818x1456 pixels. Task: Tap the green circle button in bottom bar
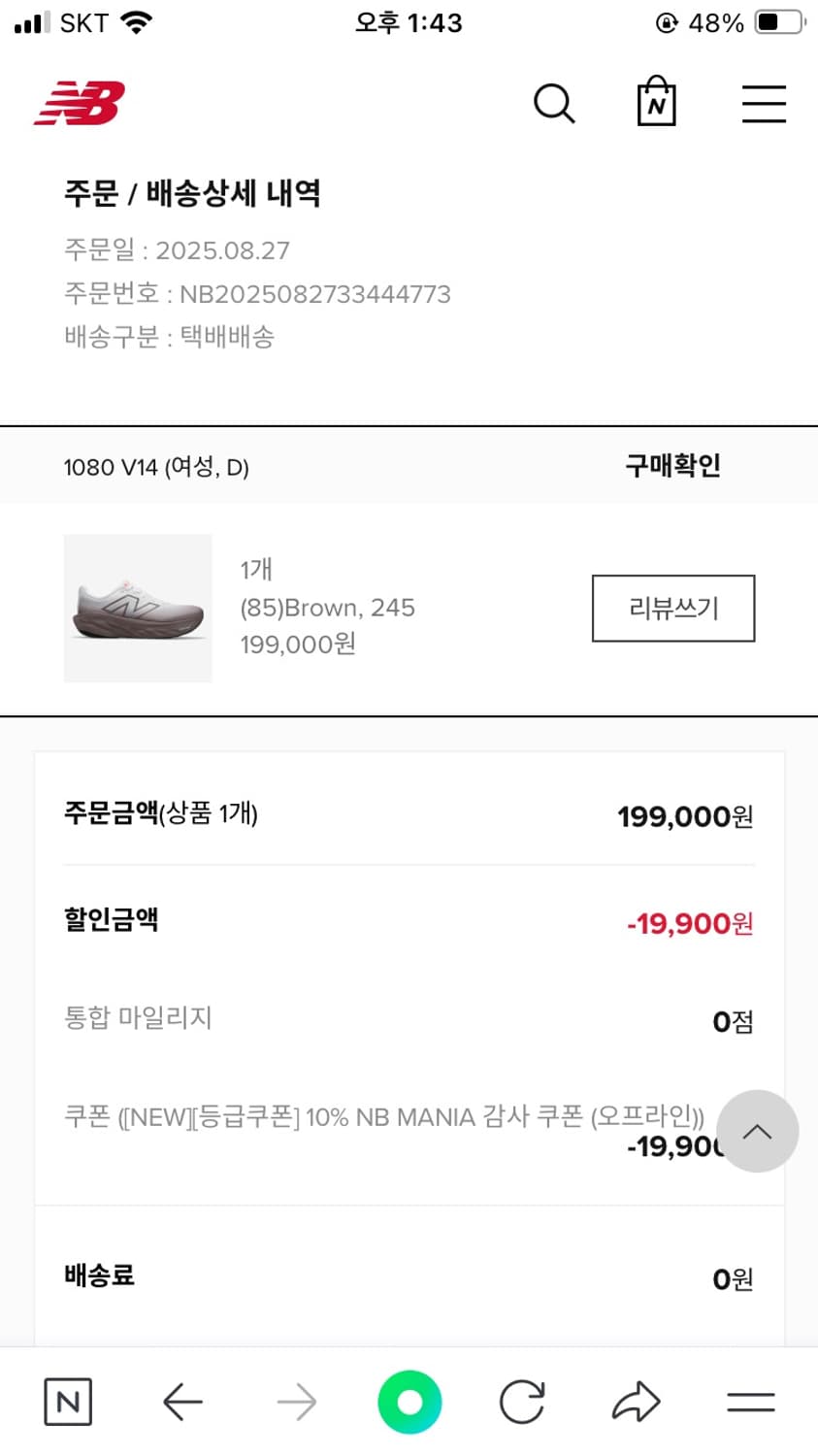coord(409,1401)
